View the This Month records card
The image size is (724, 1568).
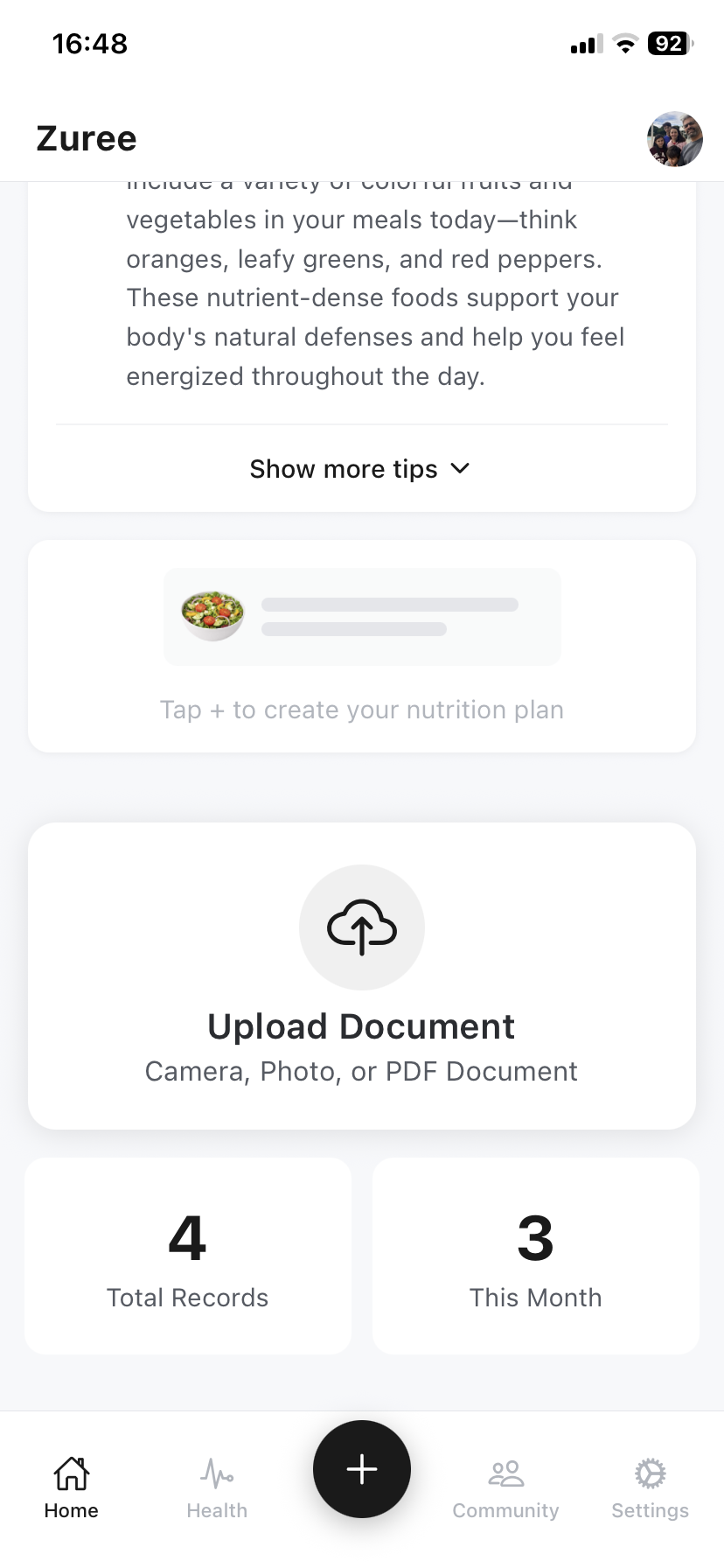(535, 1256)
